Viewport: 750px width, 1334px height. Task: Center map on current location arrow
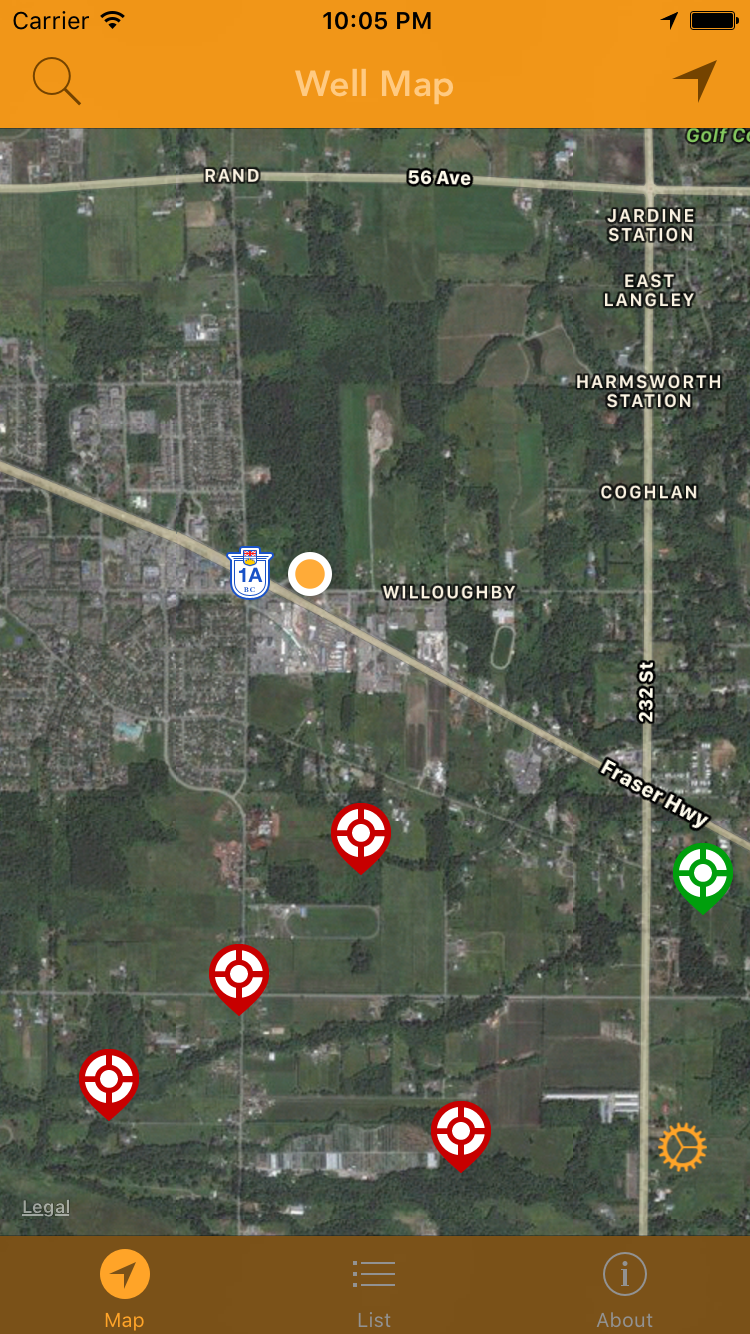click(695, 81)
